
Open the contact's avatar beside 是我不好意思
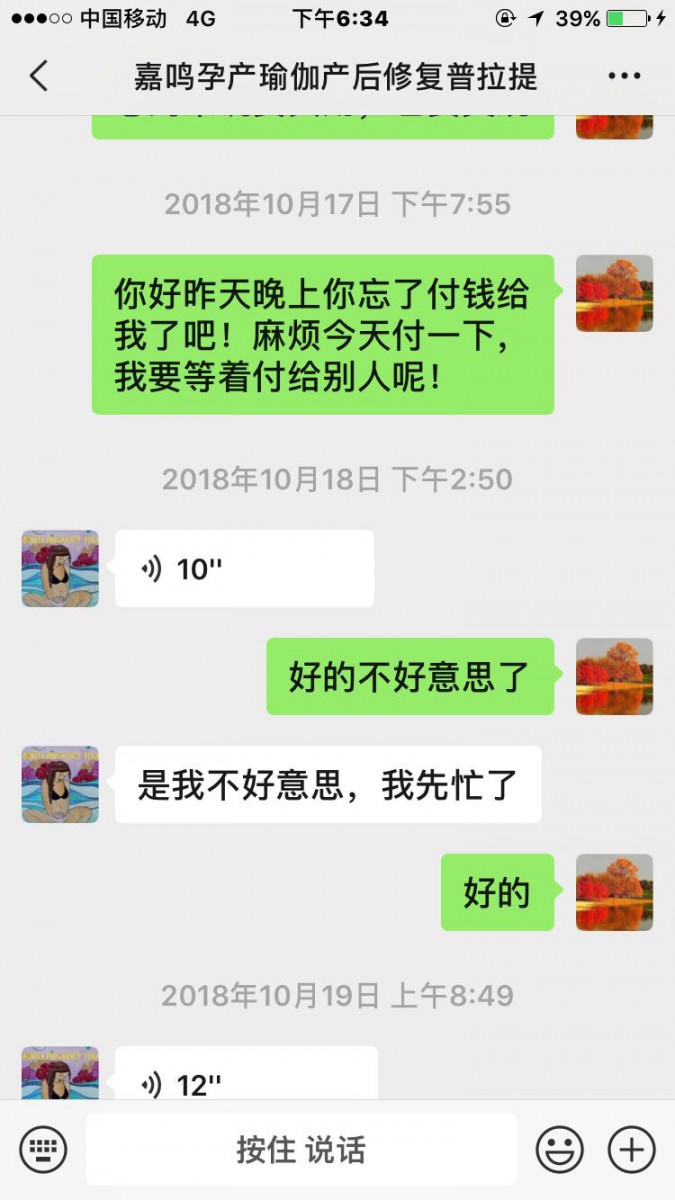(x=60, y=784)
